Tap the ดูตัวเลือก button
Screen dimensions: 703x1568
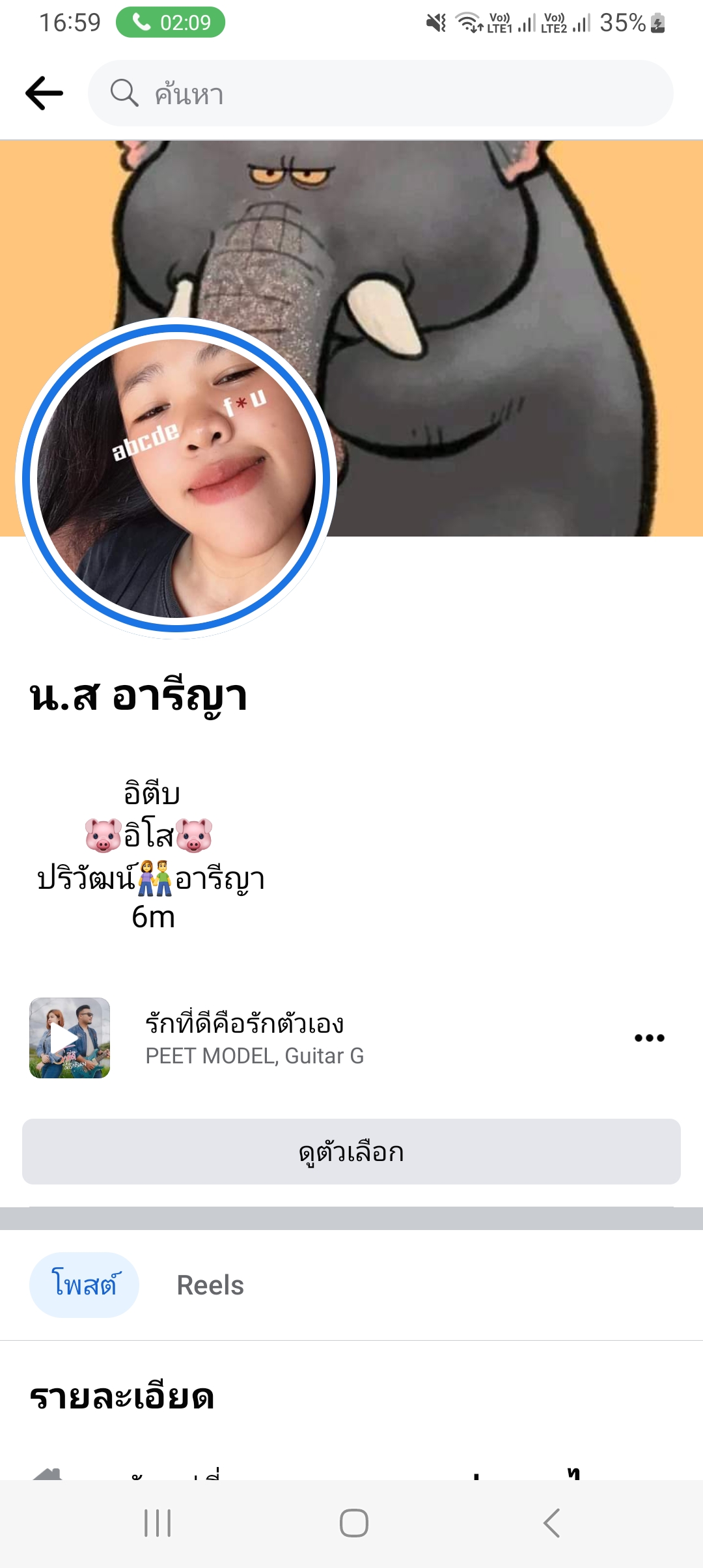[x=351, y=1151]
